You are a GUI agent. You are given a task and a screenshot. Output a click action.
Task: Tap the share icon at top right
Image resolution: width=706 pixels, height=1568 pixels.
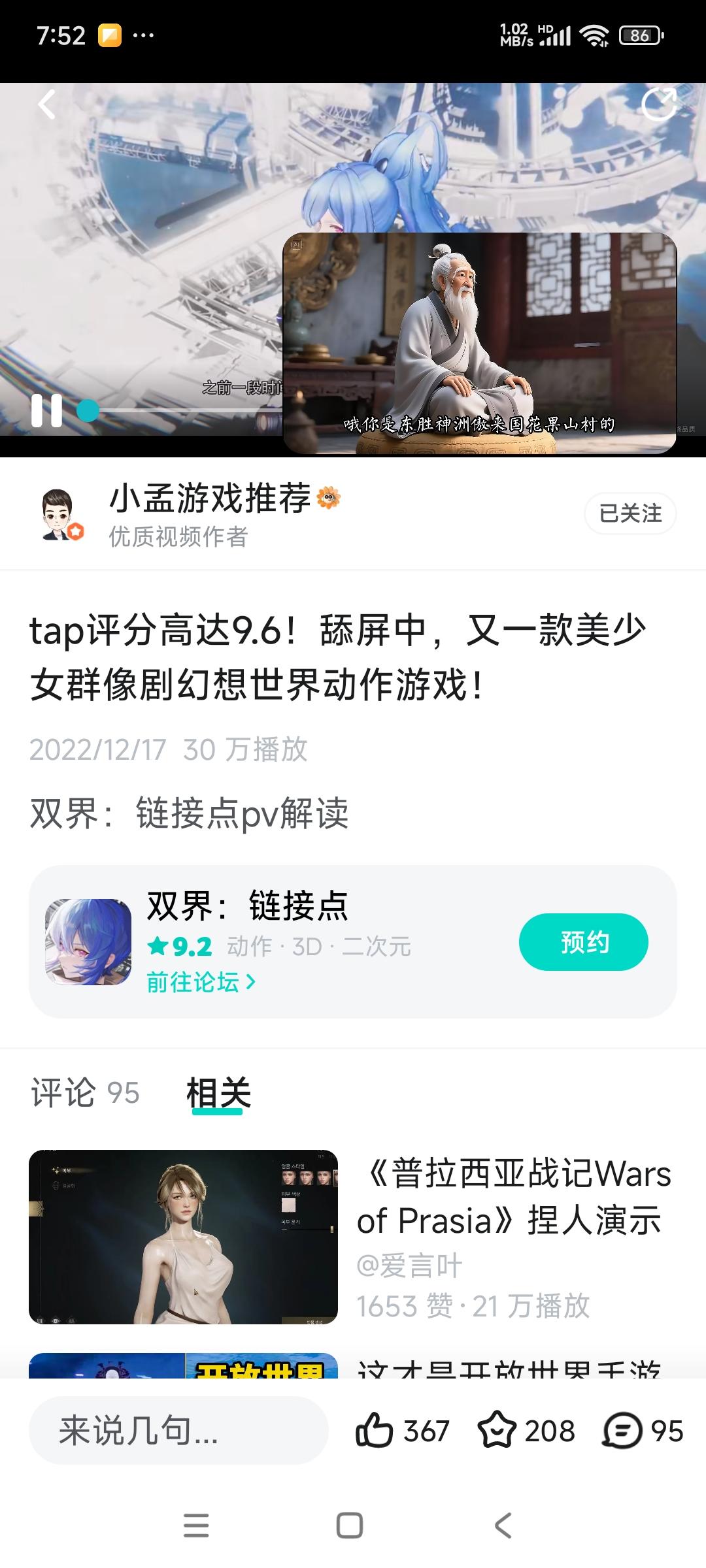(660, 105)
